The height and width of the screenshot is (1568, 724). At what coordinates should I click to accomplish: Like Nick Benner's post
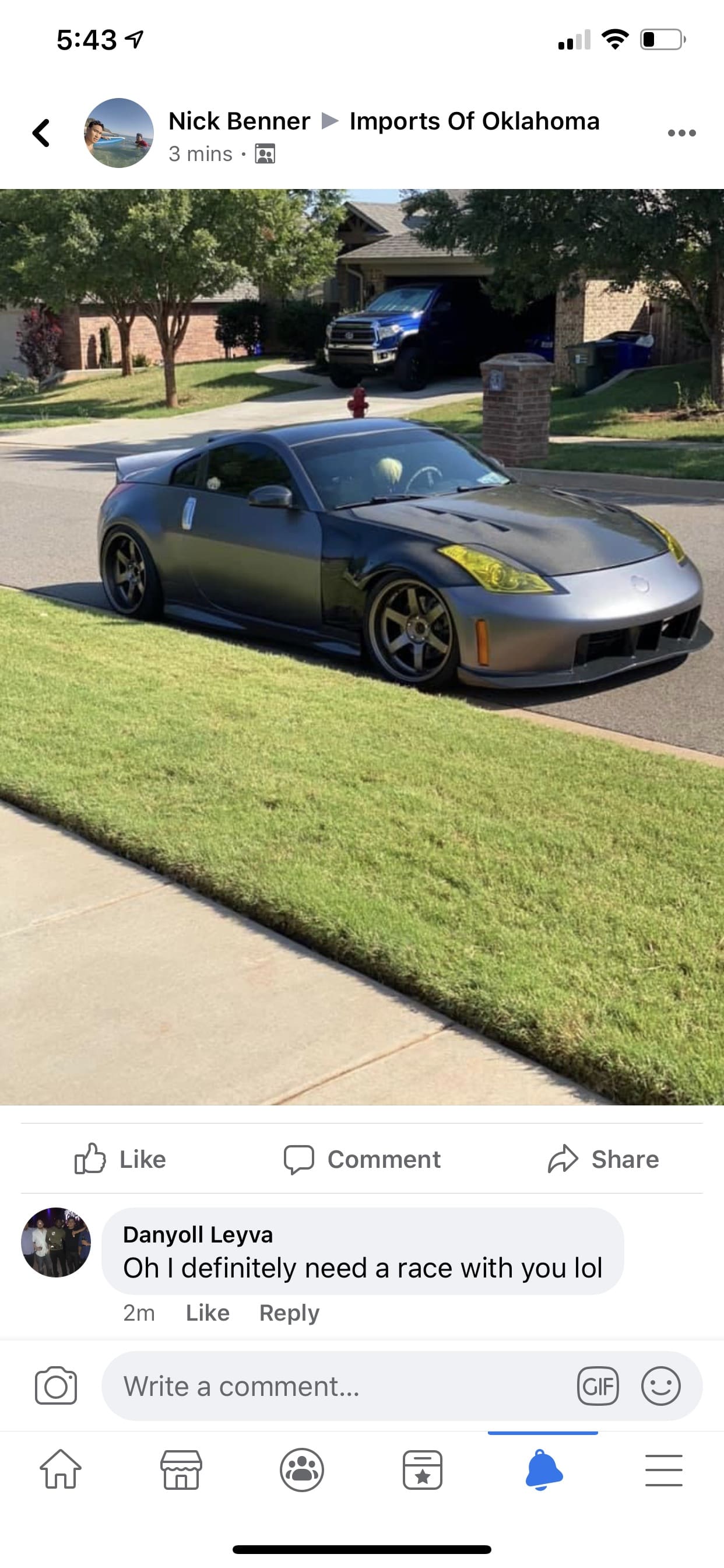click(x=120, y=1159)
